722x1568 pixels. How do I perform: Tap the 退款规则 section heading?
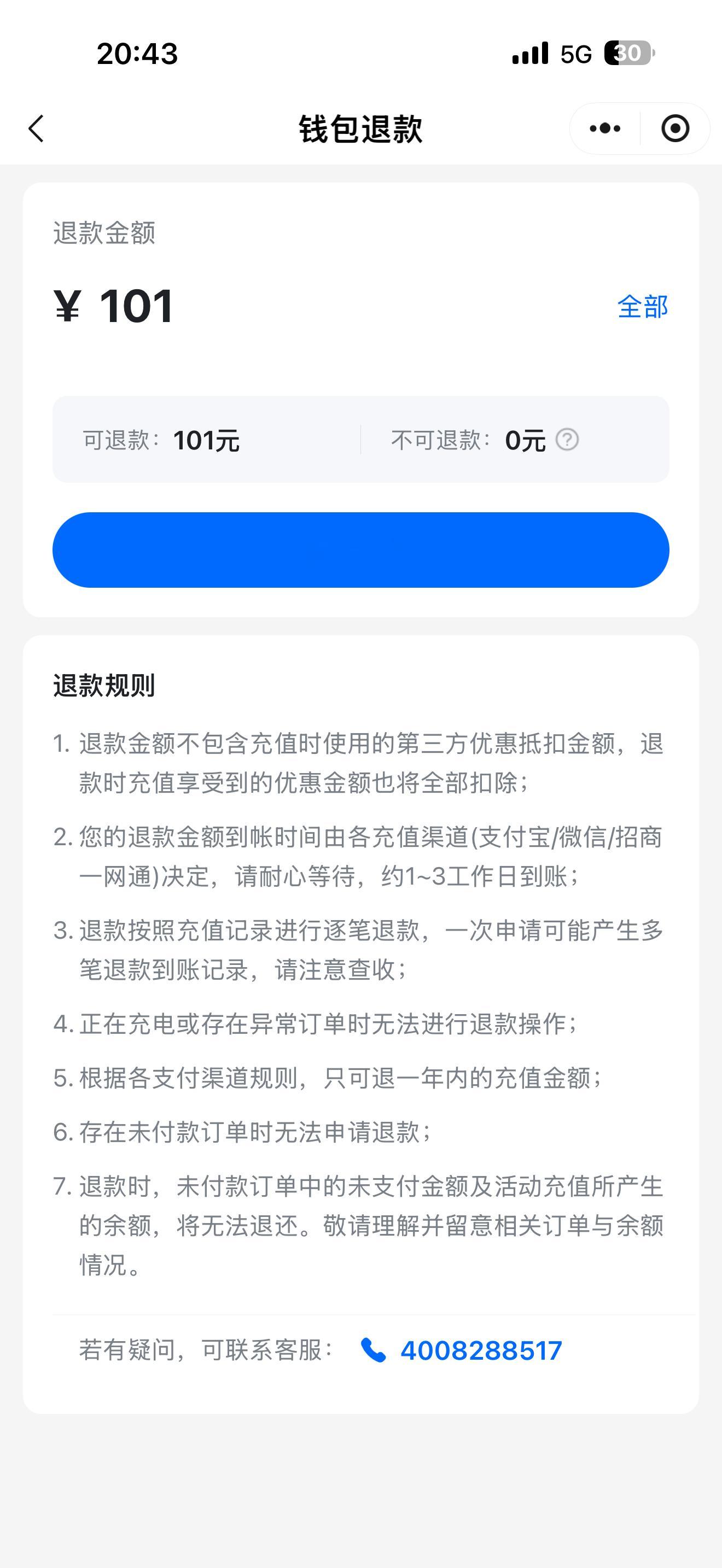click(103, 685)
